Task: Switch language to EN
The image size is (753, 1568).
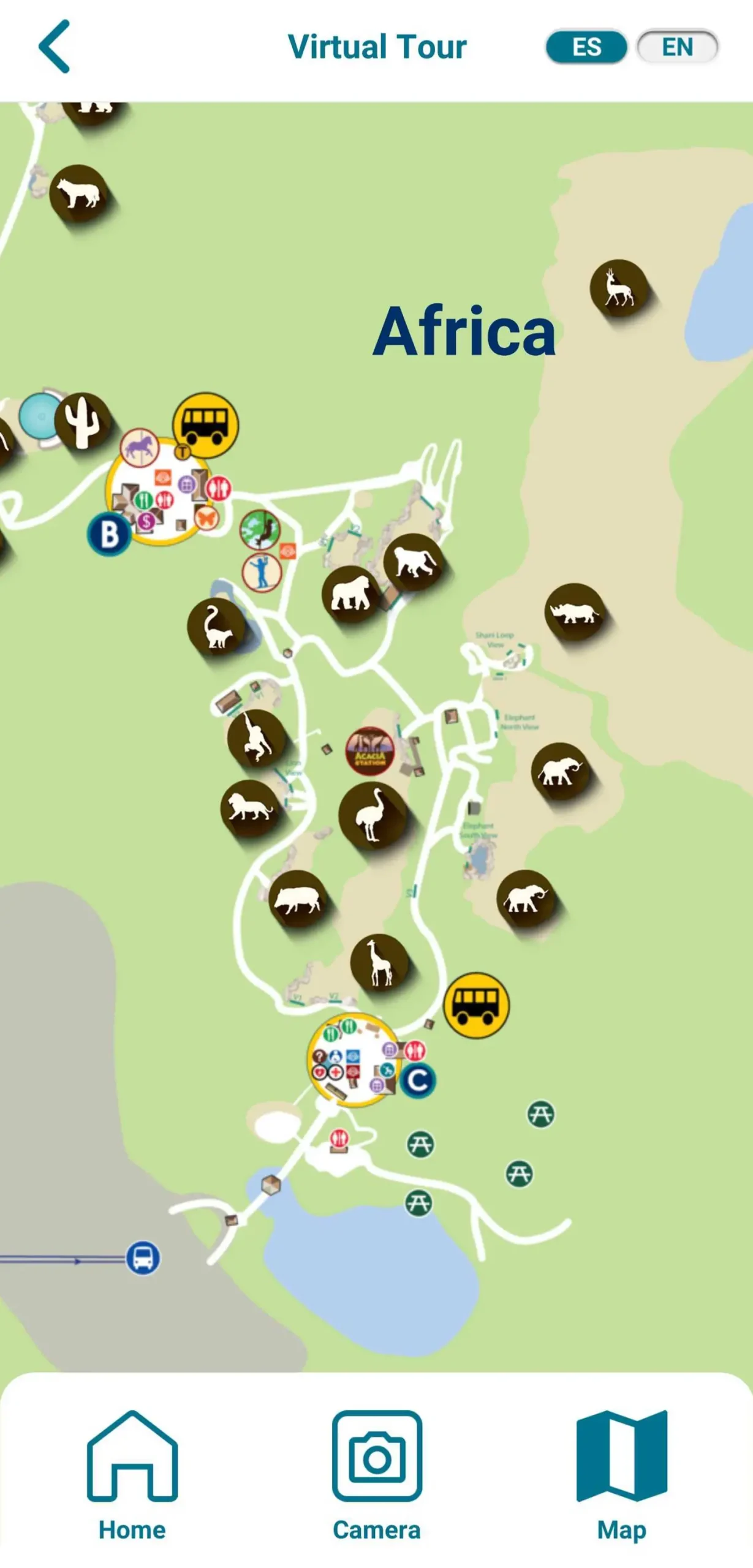Action: pyautogui.click(x=676, y=47)
